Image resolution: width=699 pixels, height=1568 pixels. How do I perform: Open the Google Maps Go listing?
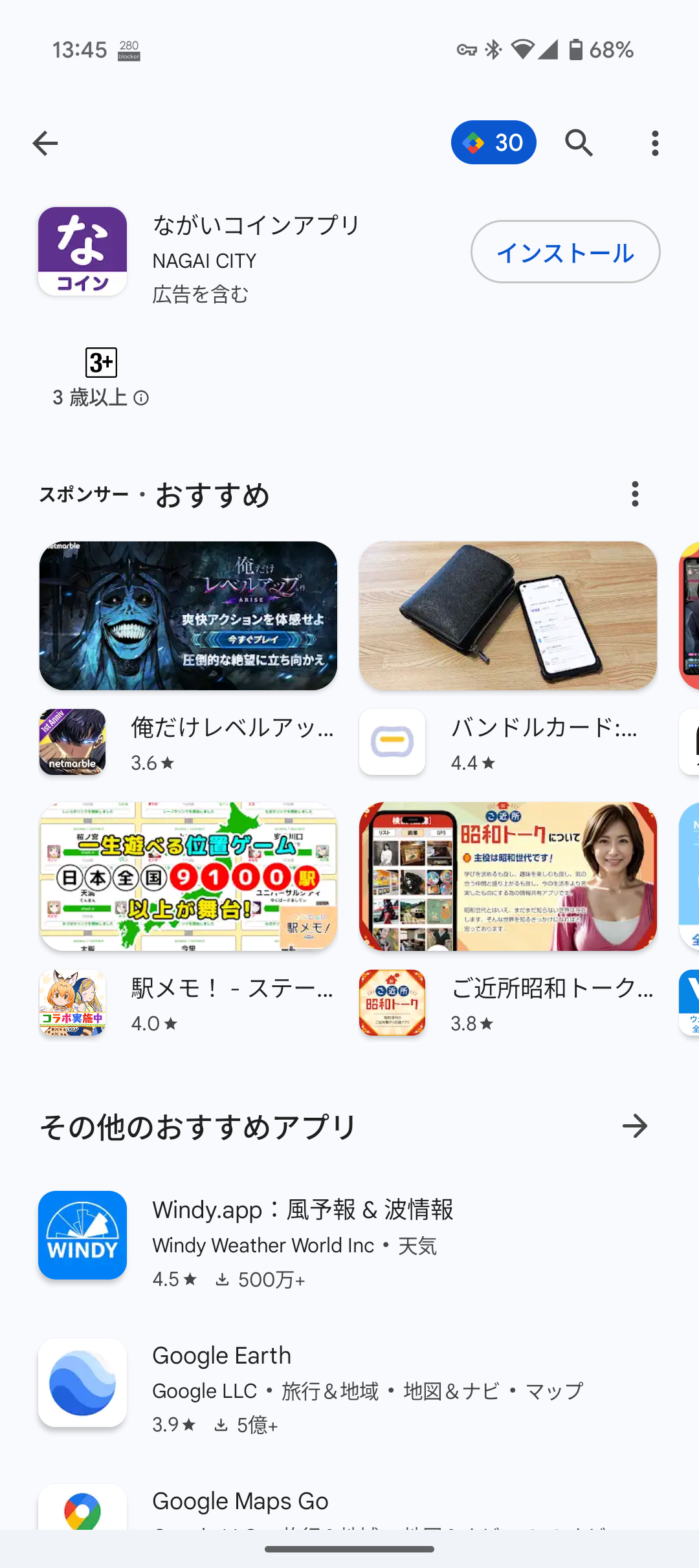[x=240, y=1502]
